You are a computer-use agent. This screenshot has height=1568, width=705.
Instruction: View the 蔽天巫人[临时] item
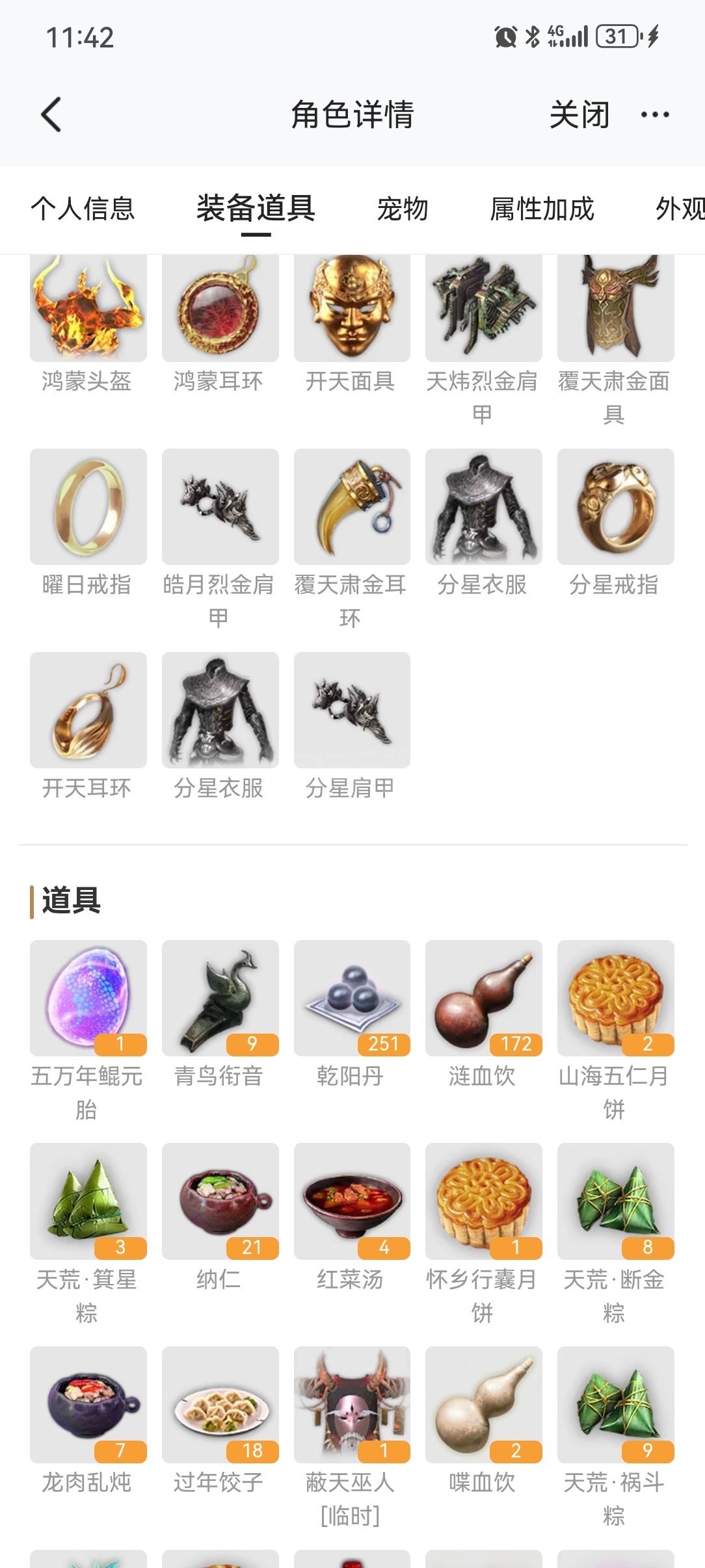(352, 1404)
